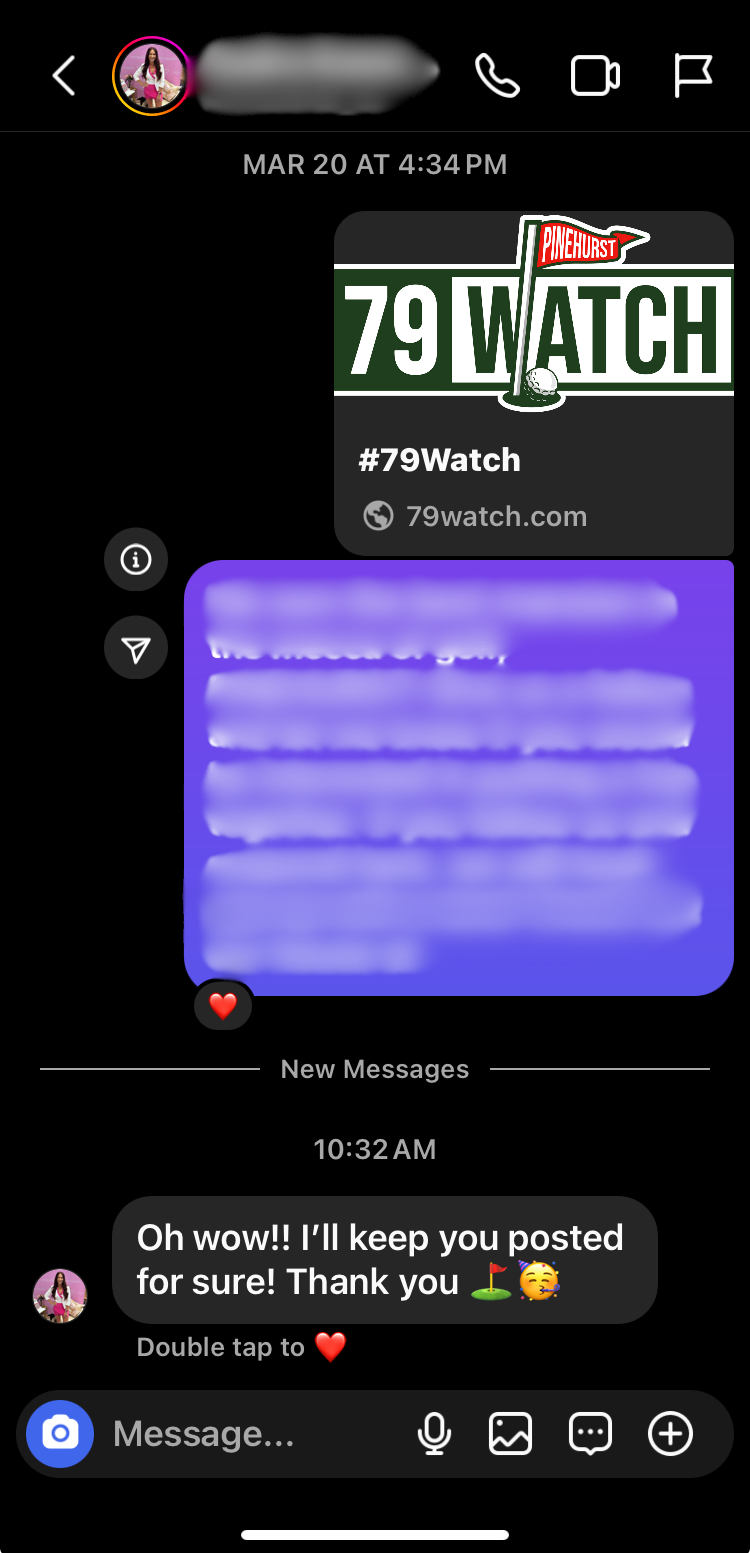Viewport: 750px width, 1553px height.
Task: Open the camera from the message bar
Action: 60,1434
